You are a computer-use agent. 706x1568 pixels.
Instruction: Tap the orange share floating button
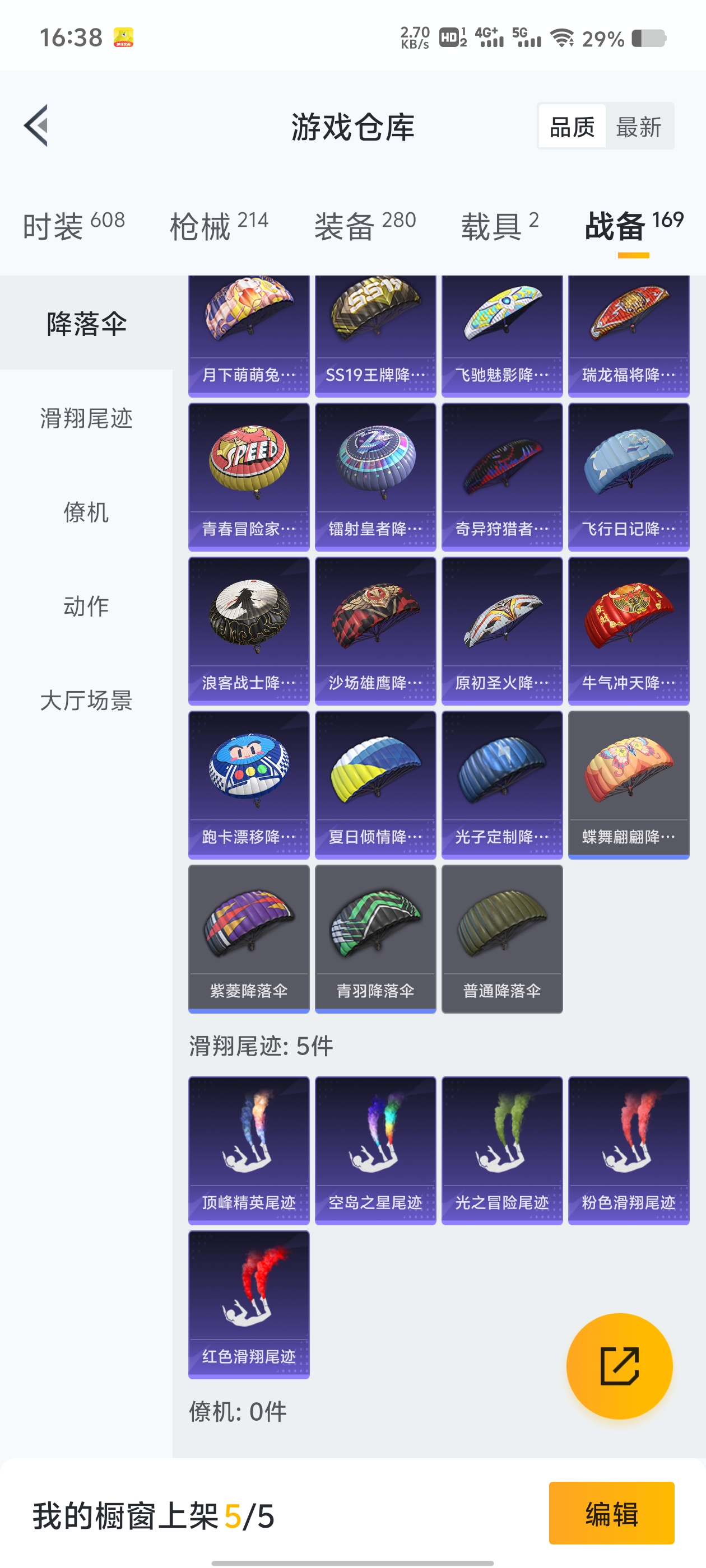click(620, 1366)
